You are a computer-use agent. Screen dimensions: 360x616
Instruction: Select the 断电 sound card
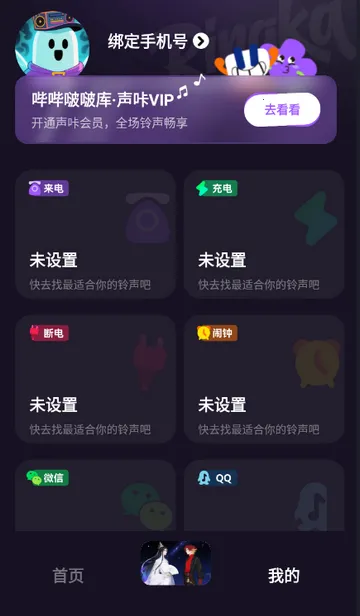pyautogui.click(x=96, y=379)
